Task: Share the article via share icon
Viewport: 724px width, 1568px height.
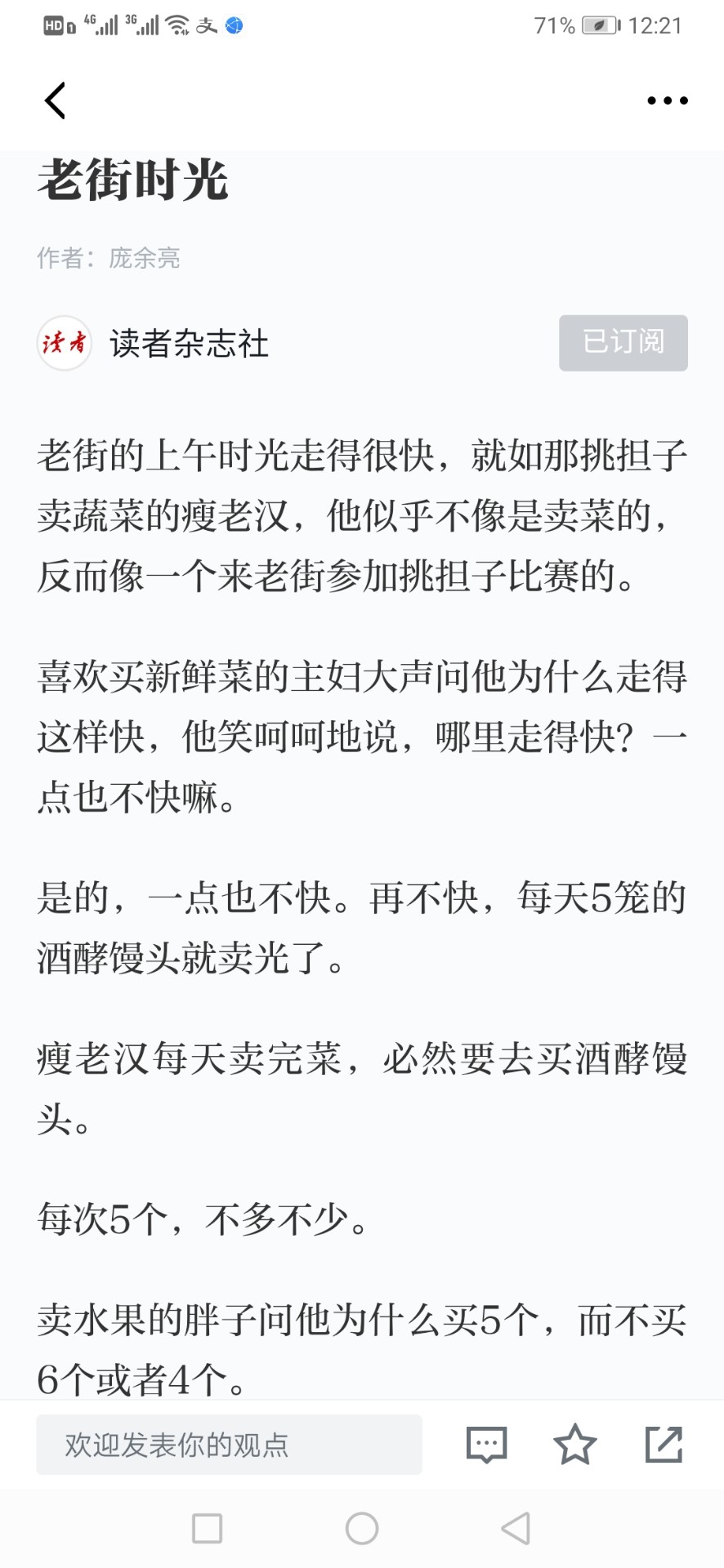Action: (664, 1445)
